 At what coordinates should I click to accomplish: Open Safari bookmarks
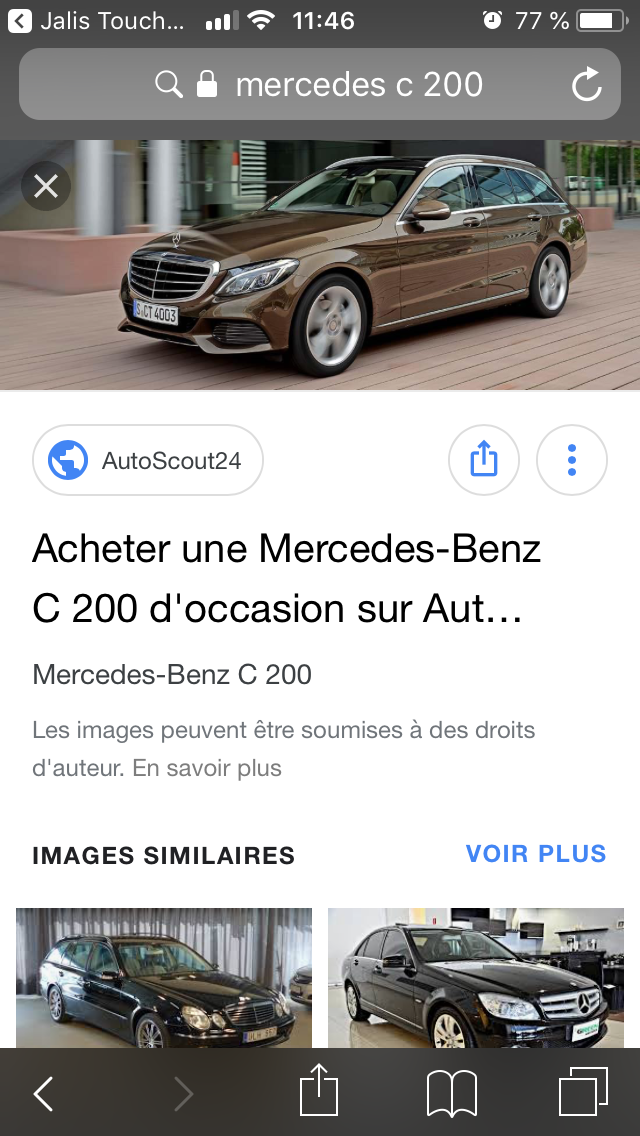coord(452,1093)
